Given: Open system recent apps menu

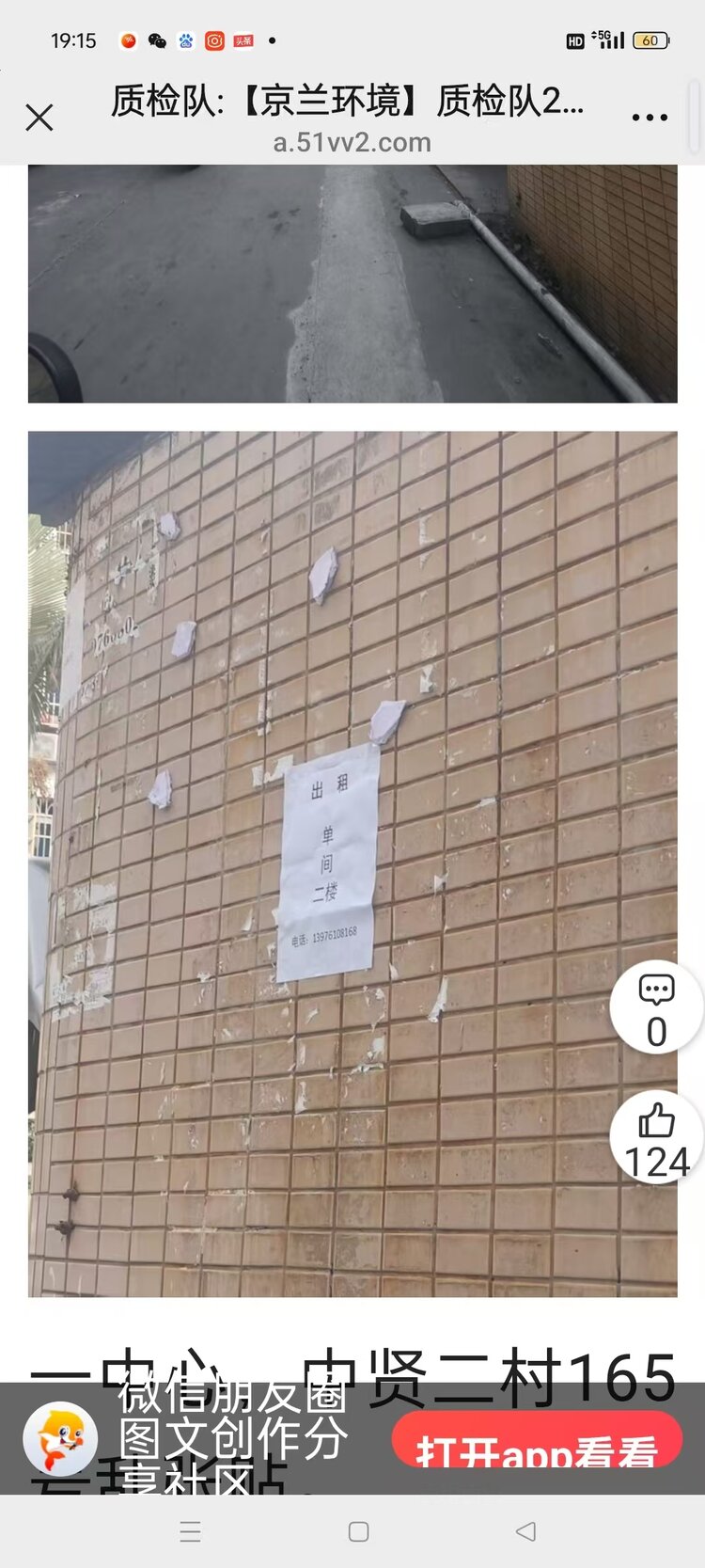Looking at the screenshot, I should (x=190, y=1531).
